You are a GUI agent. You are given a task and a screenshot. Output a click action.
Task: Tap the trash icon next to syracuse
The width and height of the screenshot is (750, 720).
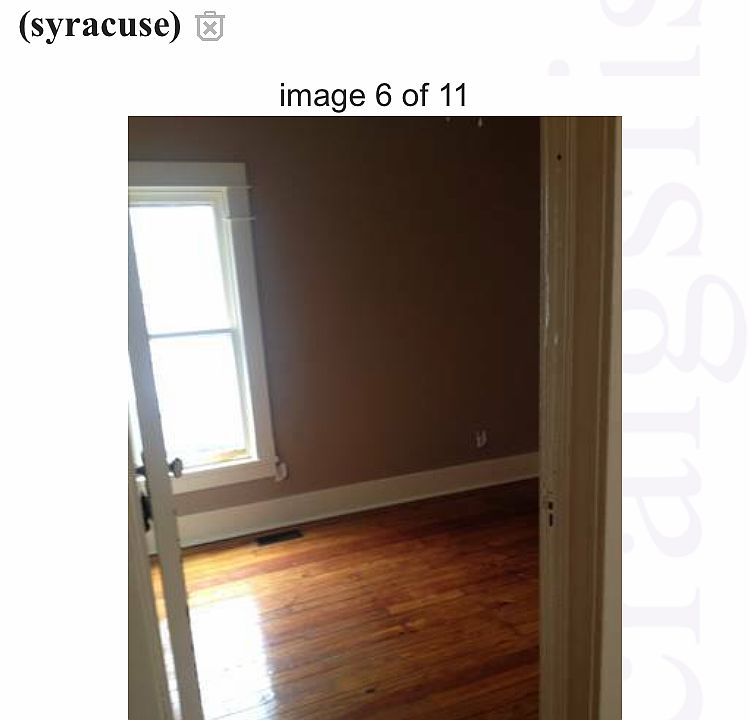click(x=209, y=26)
